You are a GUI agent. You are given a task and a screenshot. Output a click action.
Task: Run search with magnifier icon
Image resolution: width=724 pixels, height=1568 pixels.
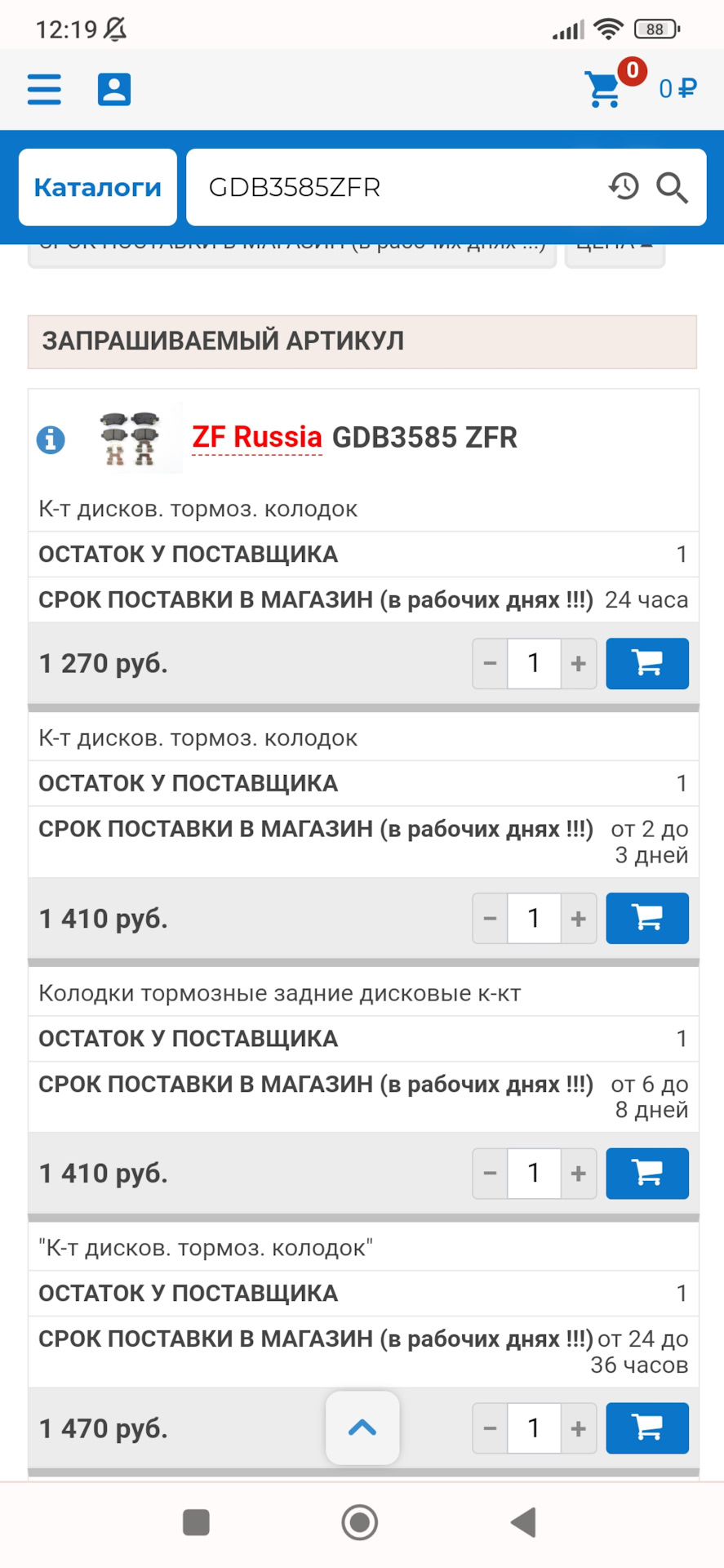coord(673,188)
